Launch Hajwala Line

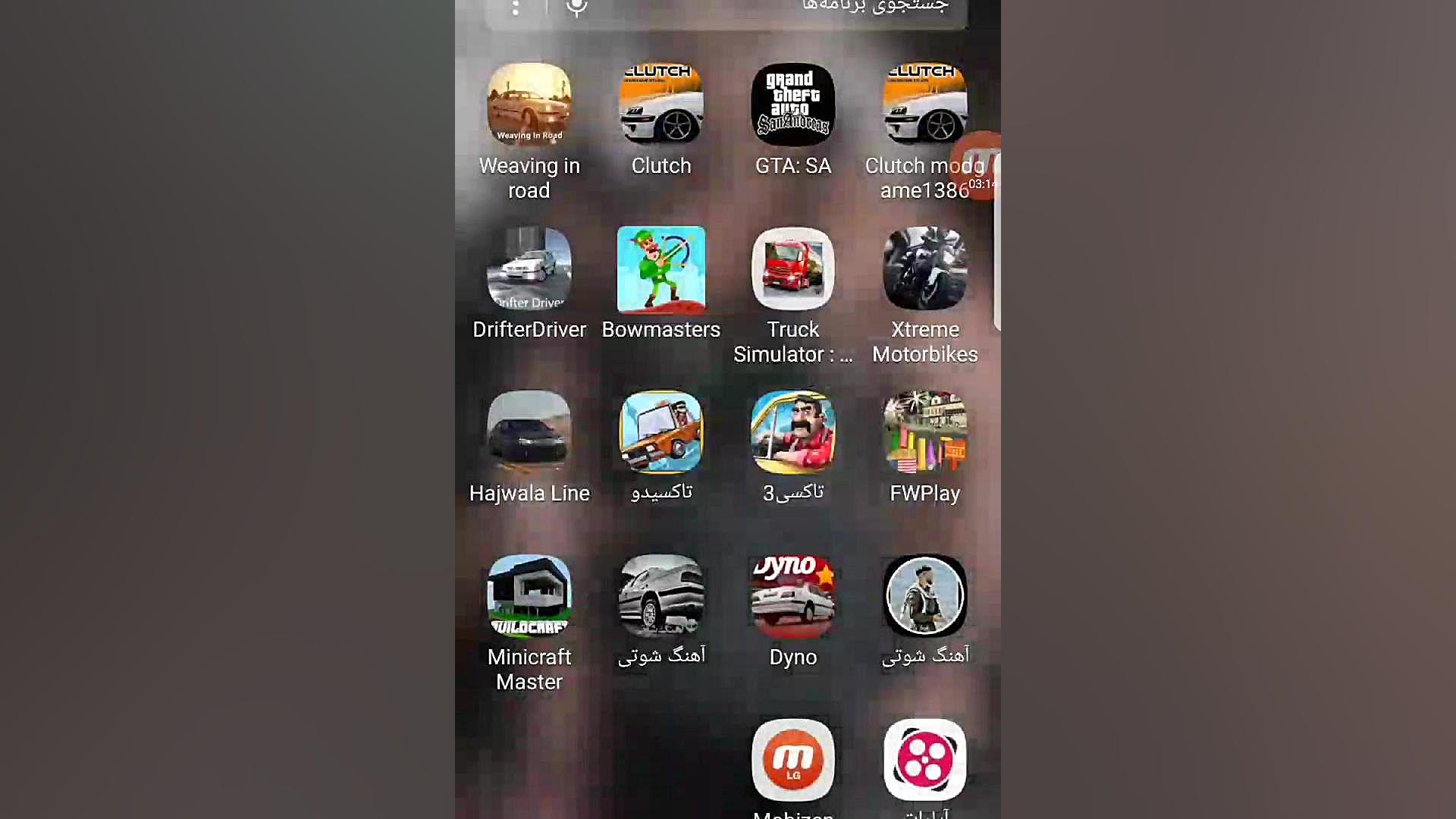pyautogui.click(x=529, y=432)
